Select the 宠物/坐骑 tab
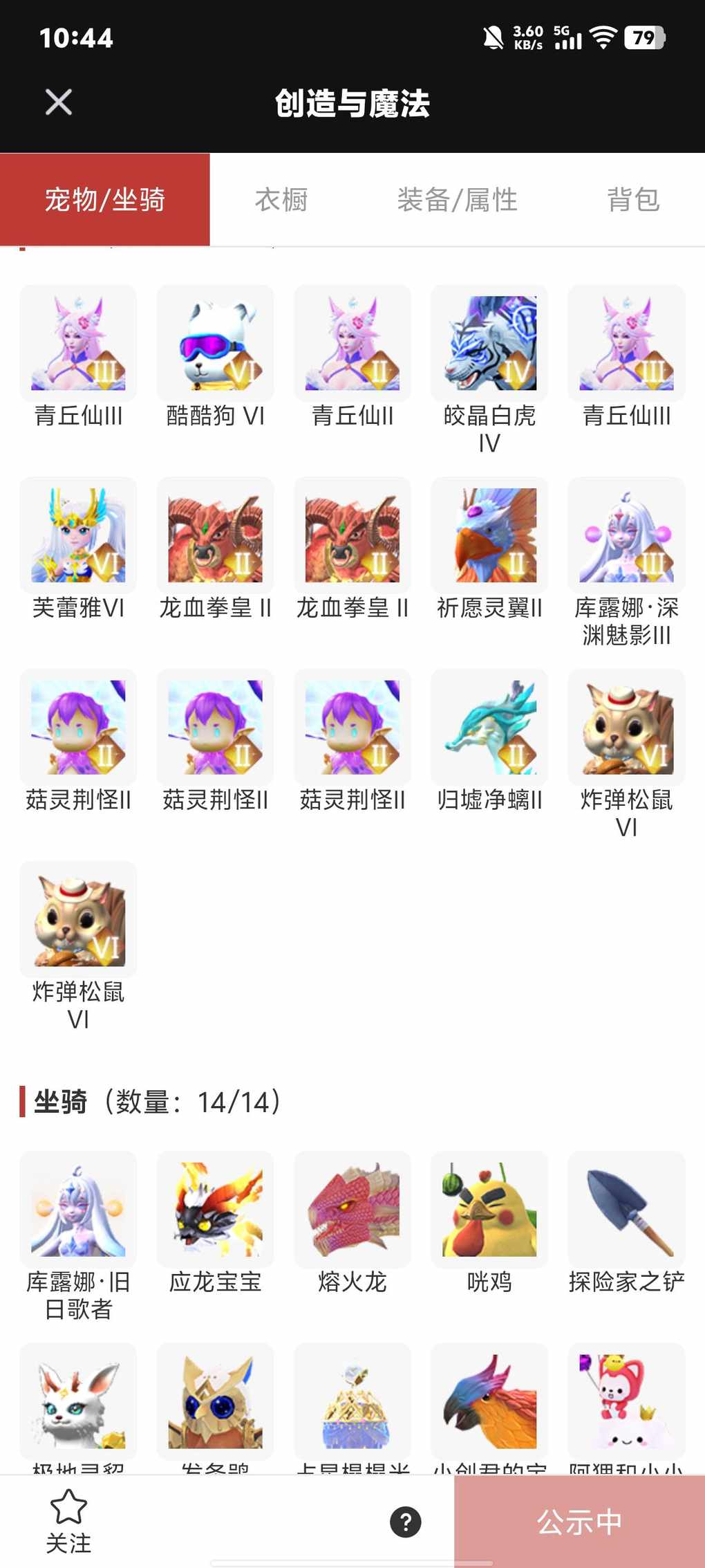The image size is (705, 1568). [x=105, y=200]
